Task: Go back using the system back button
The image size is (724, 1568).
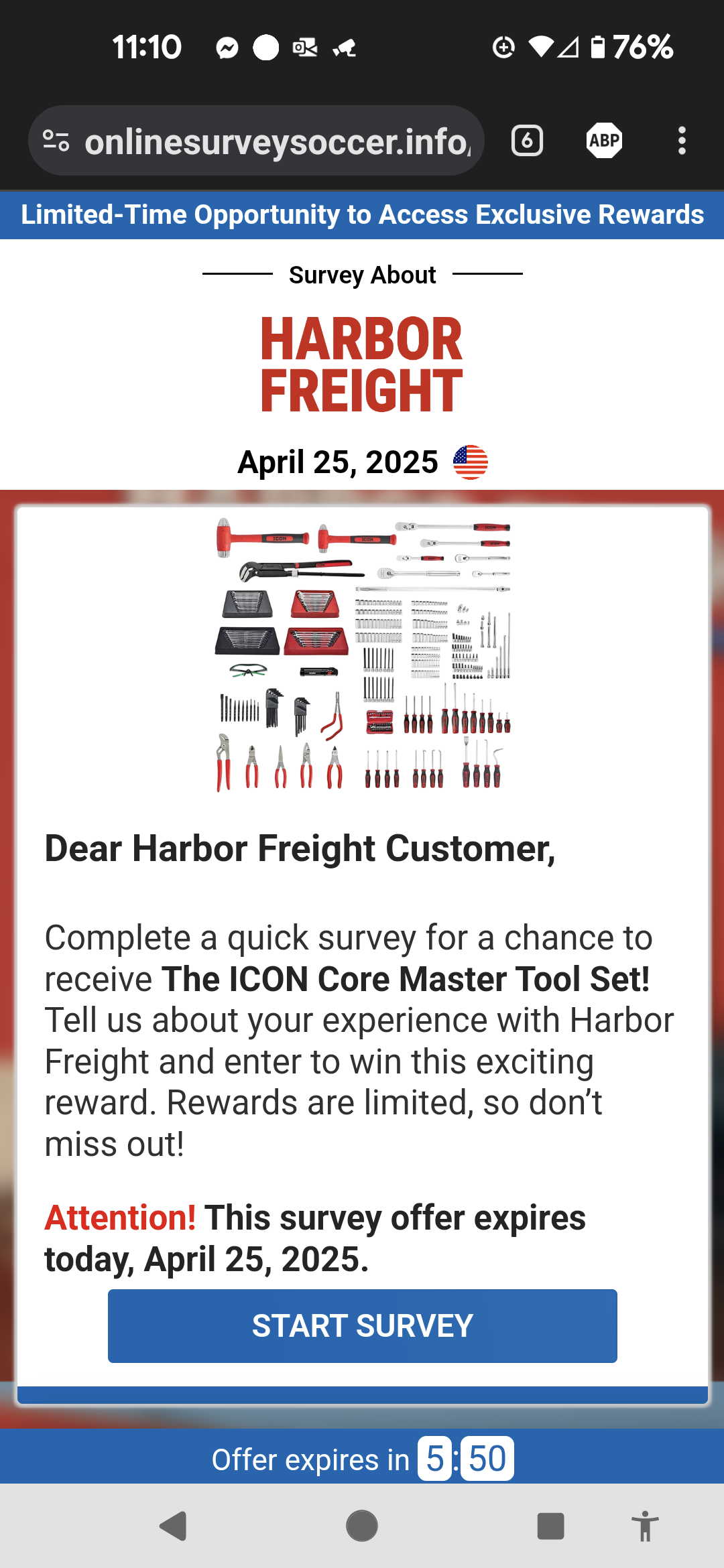Action: tap(173, 1526)
